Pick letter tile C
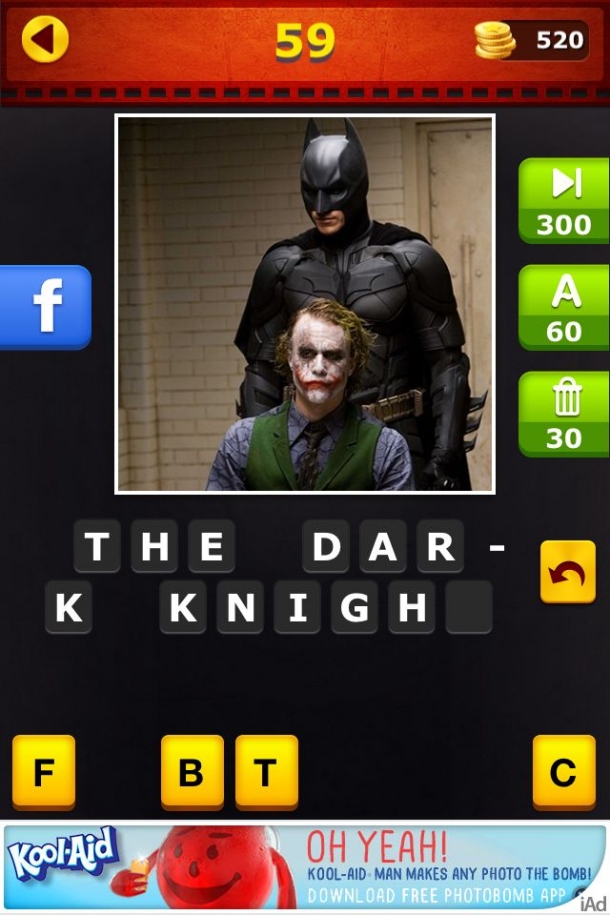The image size is (610, 915). [563, 772]
